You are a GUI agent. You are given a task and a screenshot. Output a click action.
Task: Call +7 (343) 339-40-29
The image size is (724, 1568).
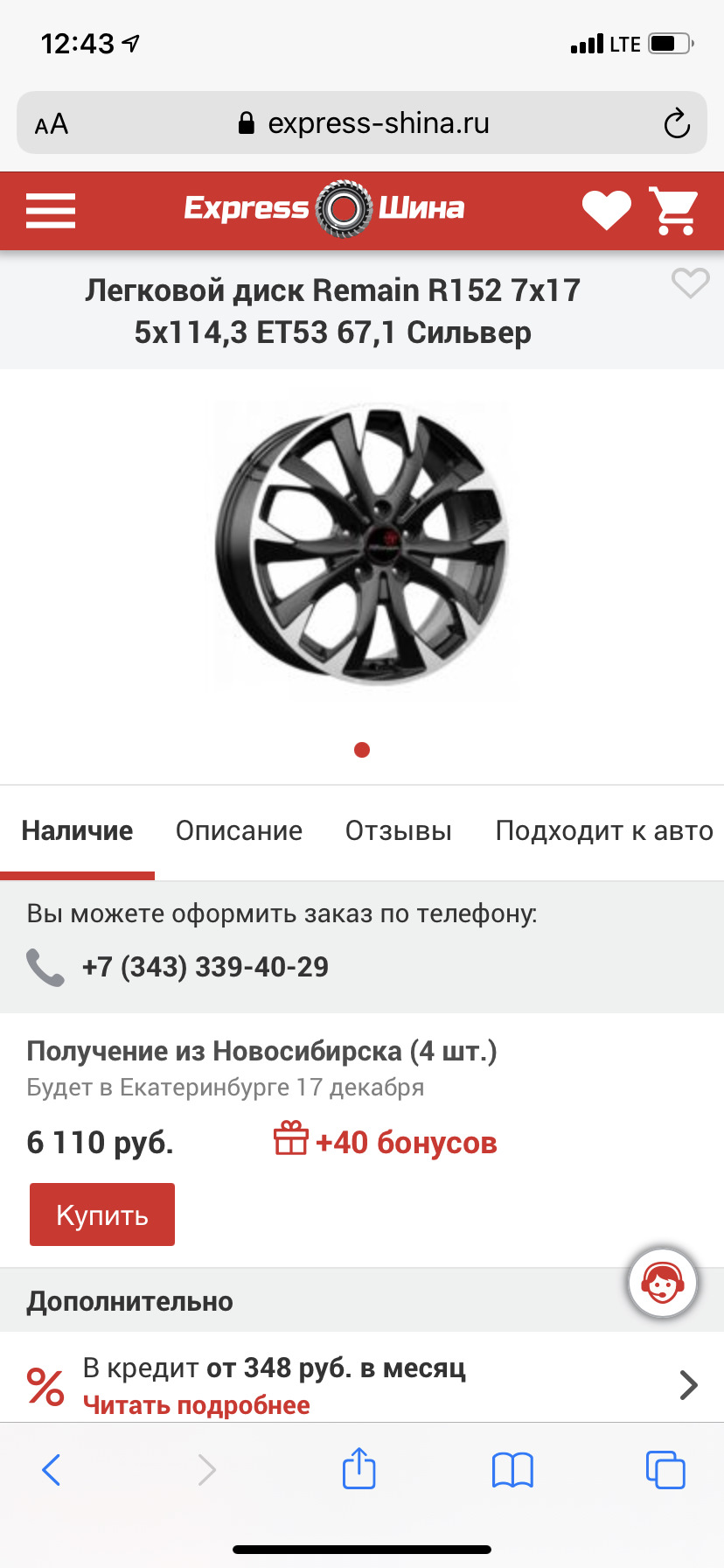(205, 967)
